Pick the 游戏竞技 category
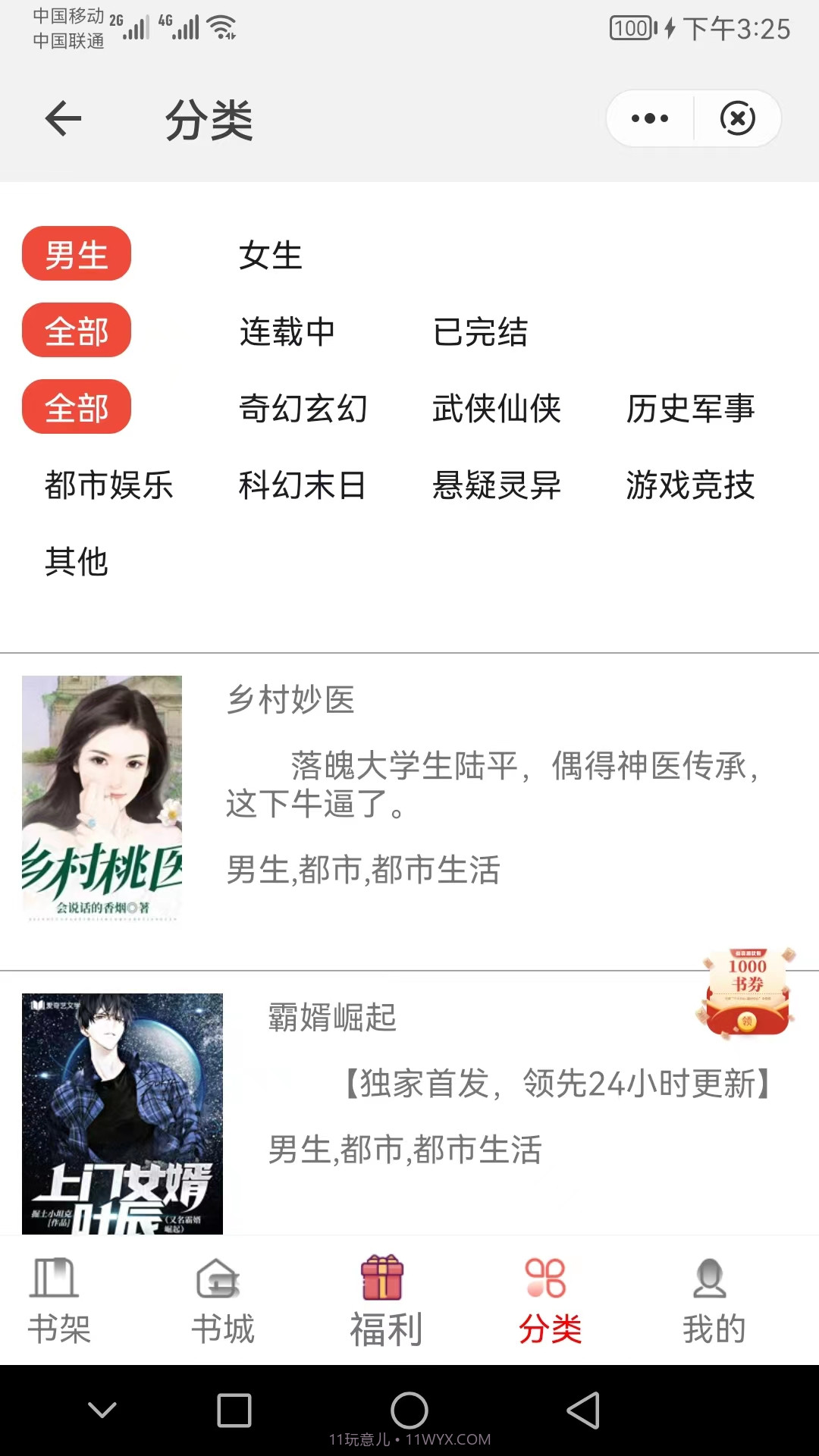The height and width of the screenshot is (1456, 819). [x=689, y=487]
